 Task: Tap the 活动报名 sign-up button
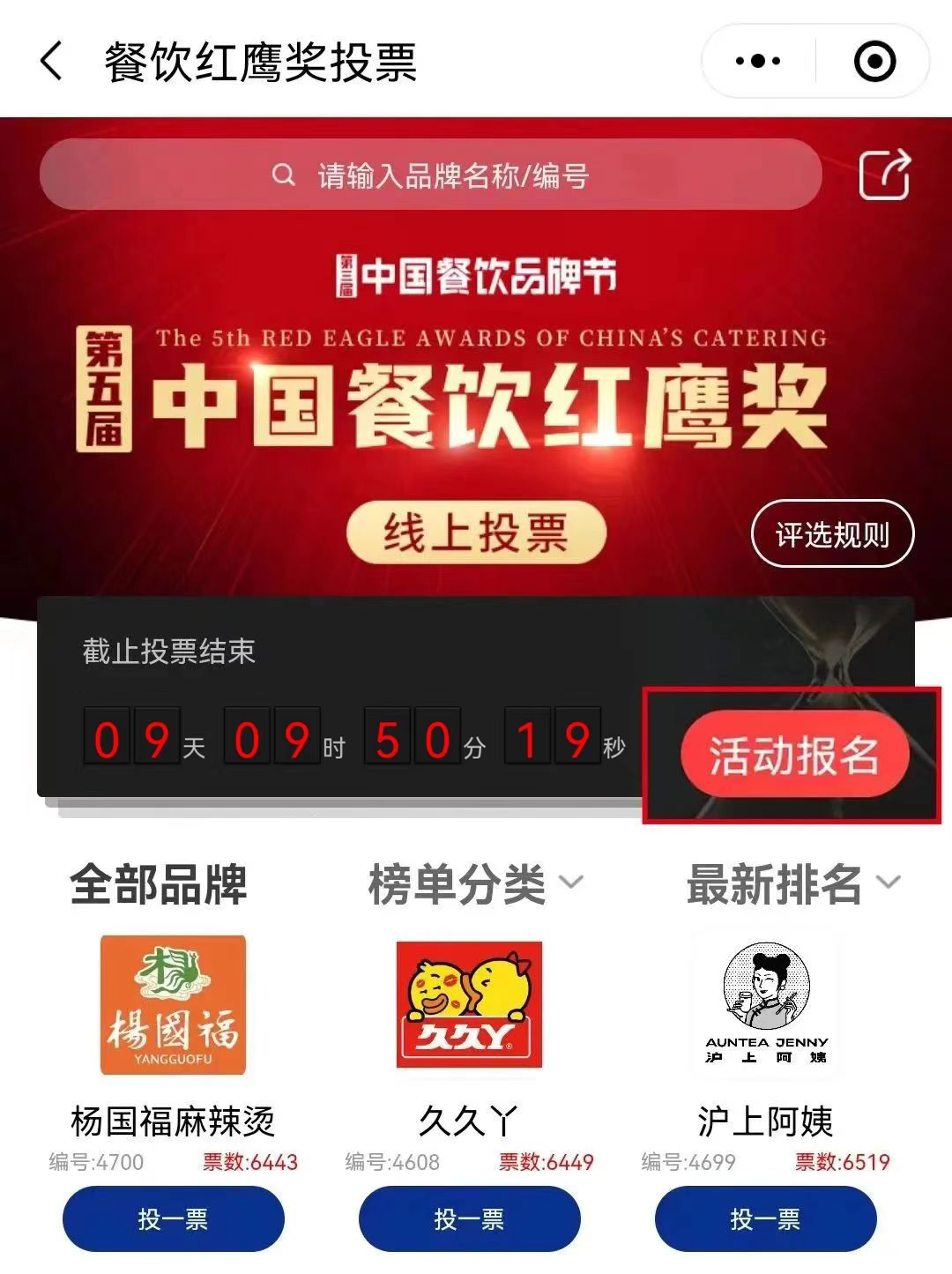[x=793, y=756]
